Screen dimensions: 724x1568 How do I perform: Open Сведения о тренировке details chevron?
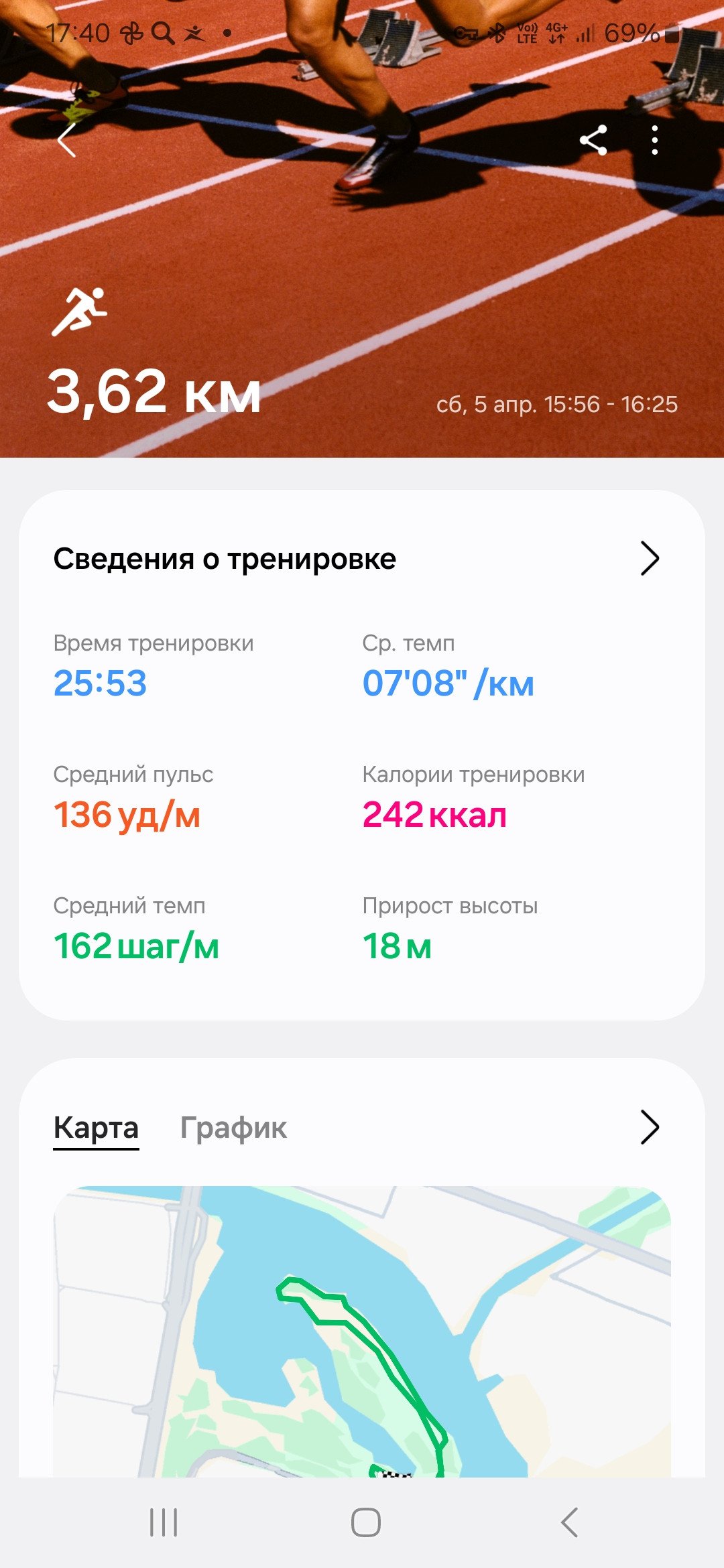[650, 558]
